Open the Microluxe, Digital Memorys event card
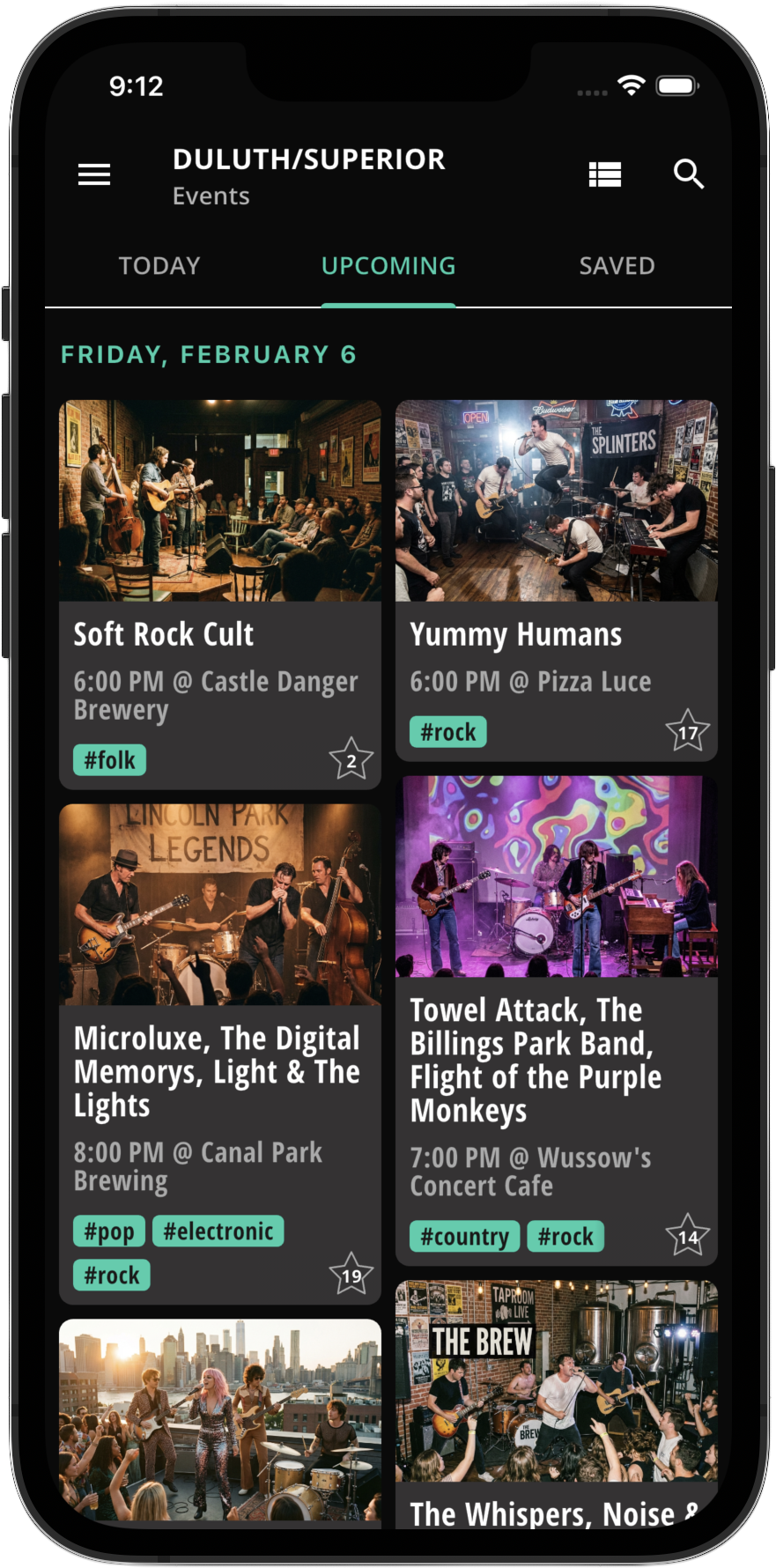776x1568 pixels. click(219, 969)
